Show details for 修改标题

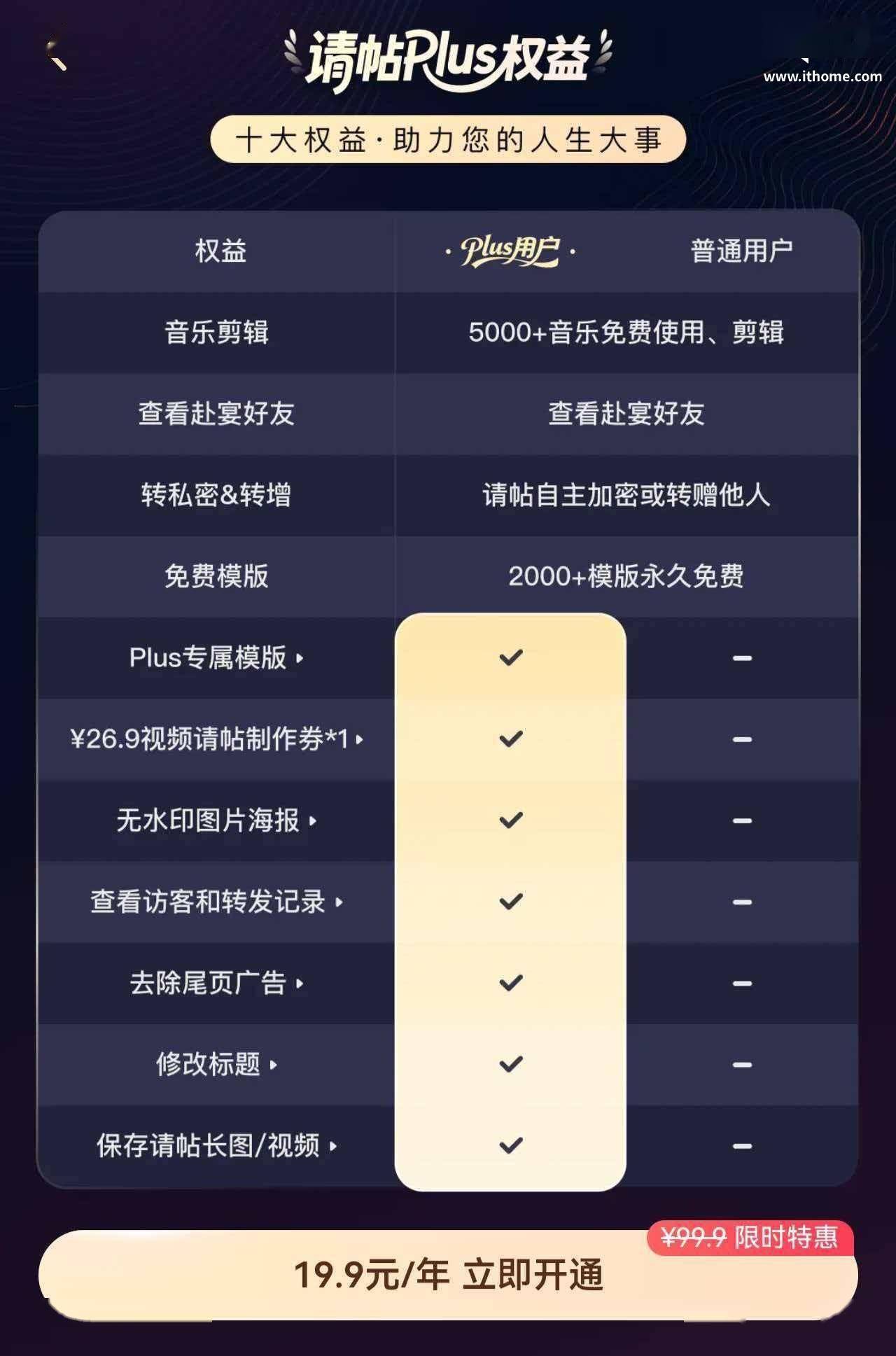pyautogui.click(x=216, y=1065)
